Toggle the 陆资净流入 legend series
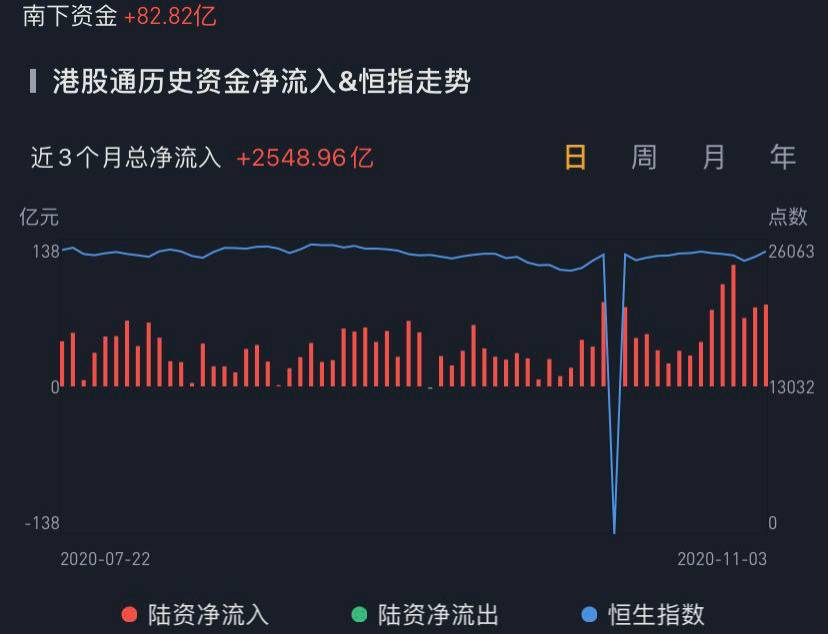Screen dimensions: 828x634 pos(196,614)
